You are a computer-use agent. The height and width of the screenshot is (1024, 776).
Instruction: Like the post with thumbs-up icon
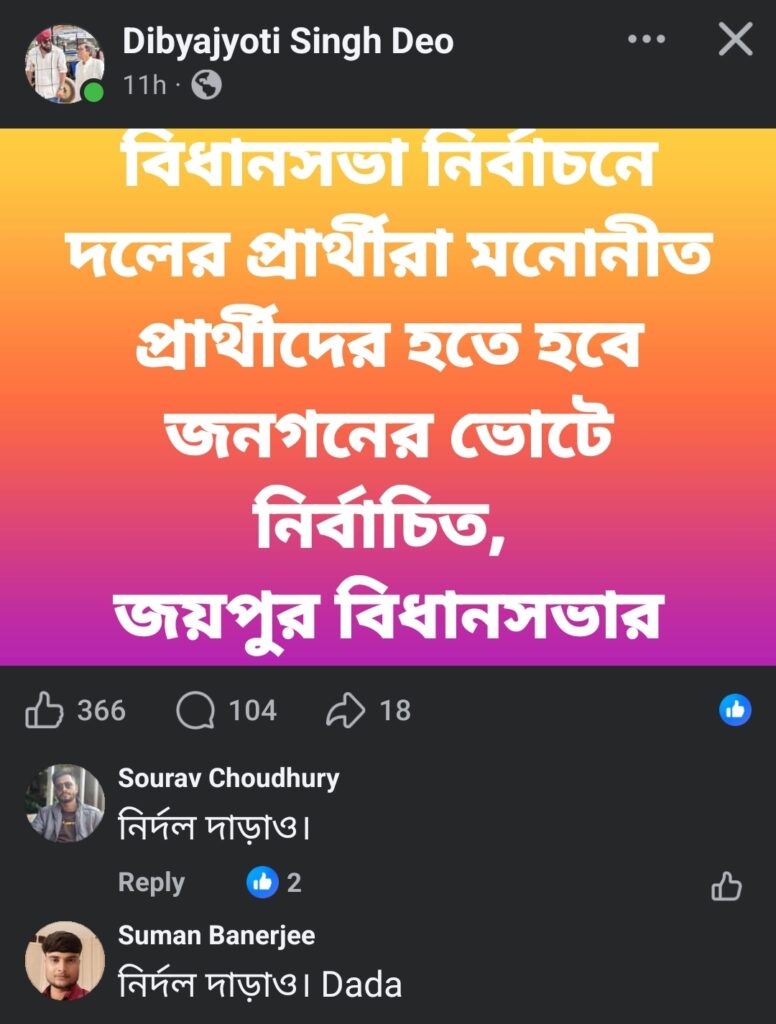[x=44, y=711]
